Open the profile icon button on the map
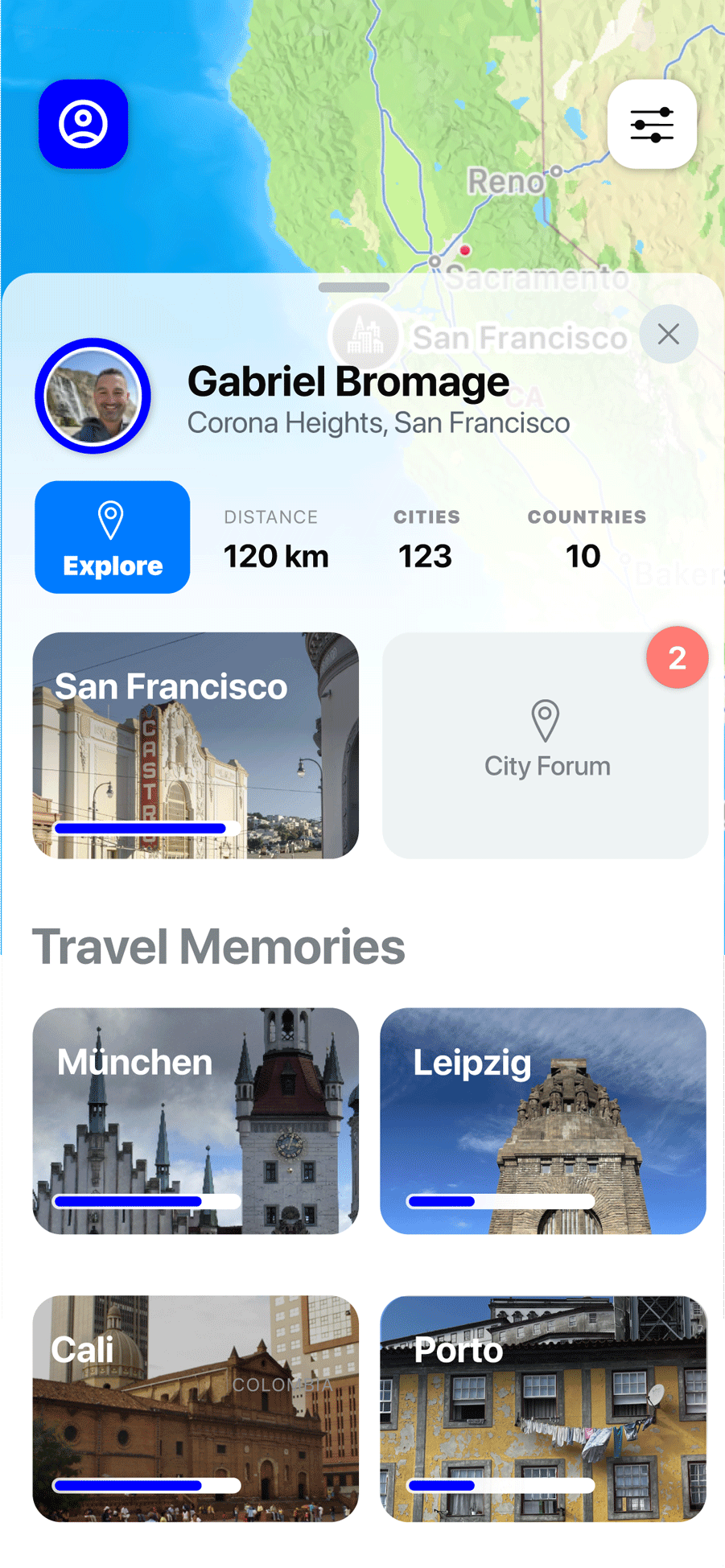This screenshot has height=1568, width=725. tap(84, 124)
